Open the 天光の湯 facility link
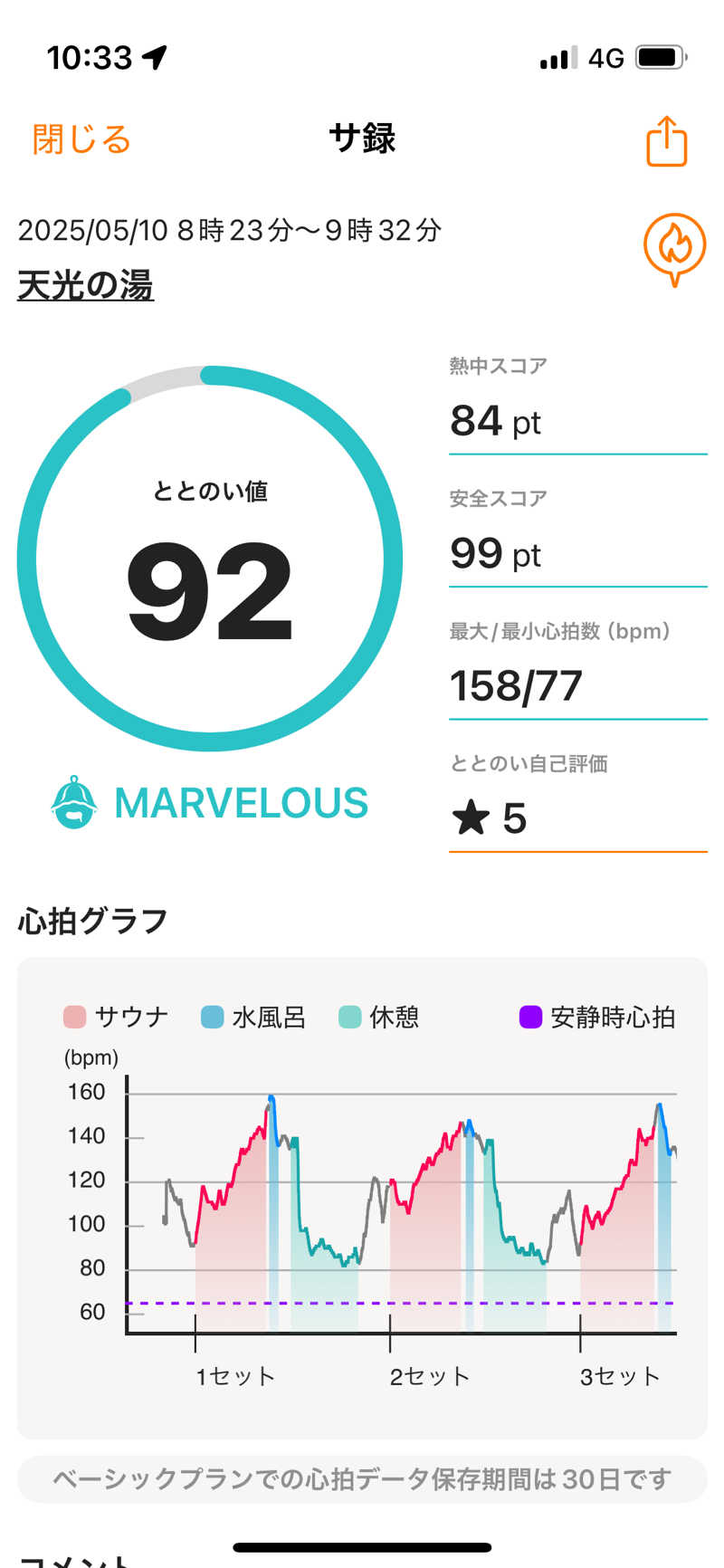This screenshot has height=1568, width=724. [x=86, y=285]
